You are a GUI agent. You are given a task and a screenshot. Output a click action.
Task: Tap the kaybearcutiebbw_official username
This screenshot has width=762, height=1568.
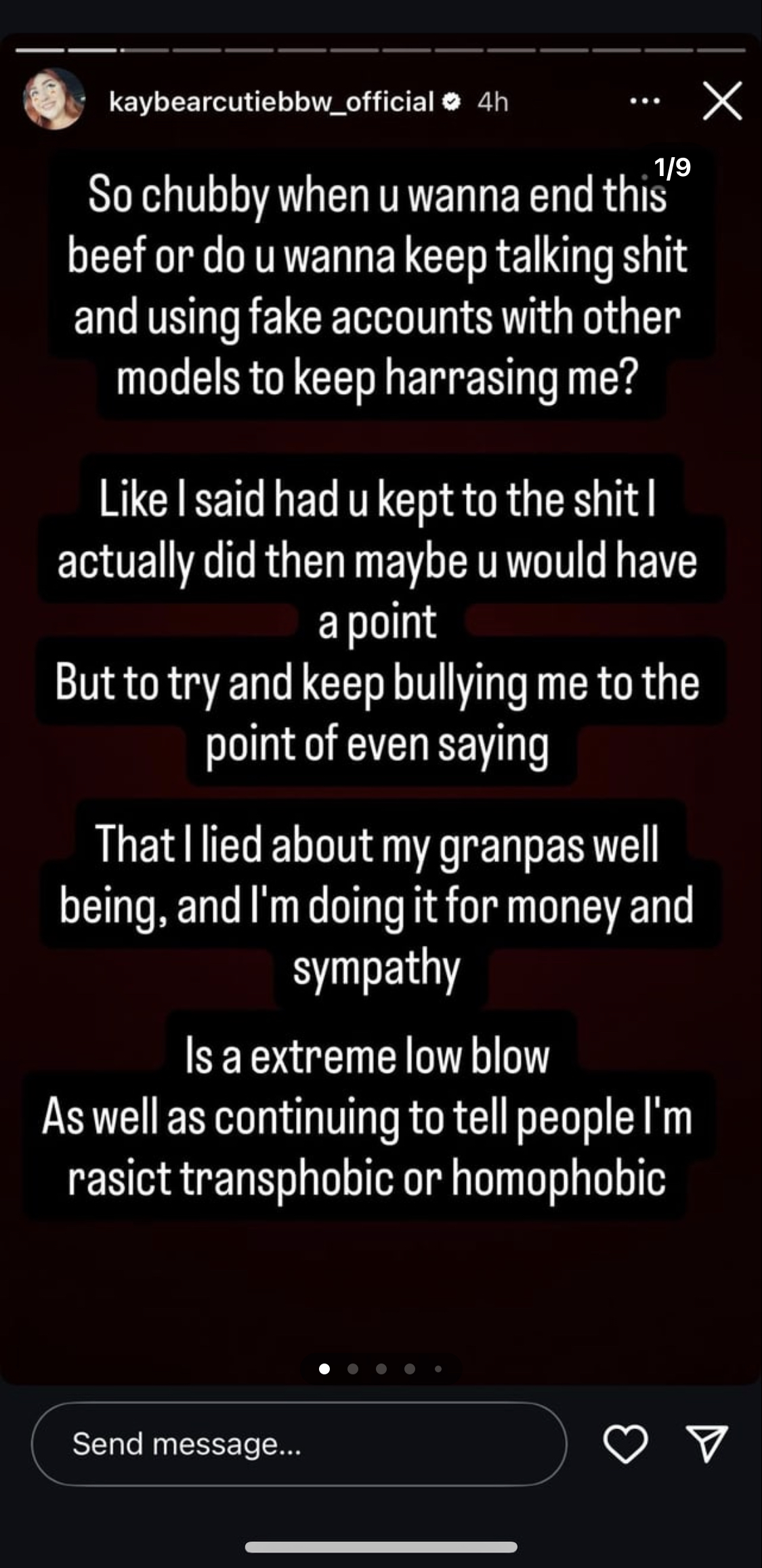tap(271, 102)
